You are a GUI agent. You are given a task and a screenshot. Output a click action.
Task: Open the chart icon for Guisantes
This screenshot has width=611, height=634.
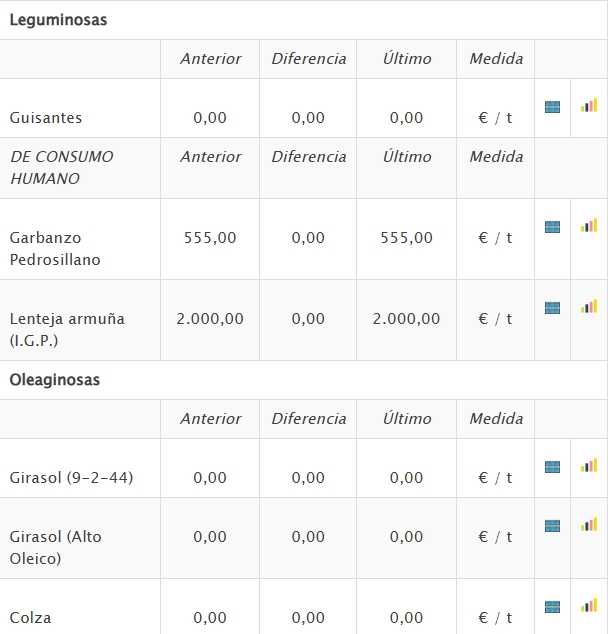coord(589,105)
